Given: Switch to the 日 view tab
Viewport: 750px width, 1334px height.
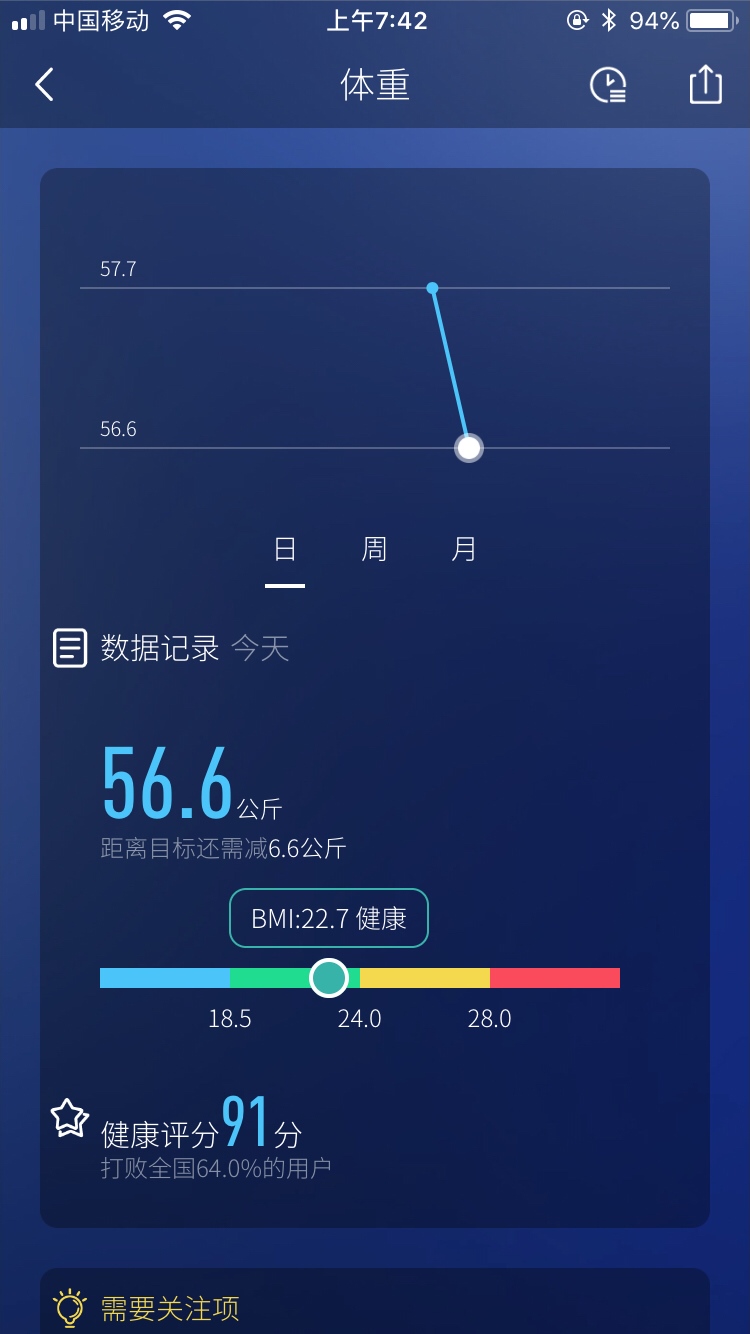Looking at the screenshot, I should [x=285, y=549].
